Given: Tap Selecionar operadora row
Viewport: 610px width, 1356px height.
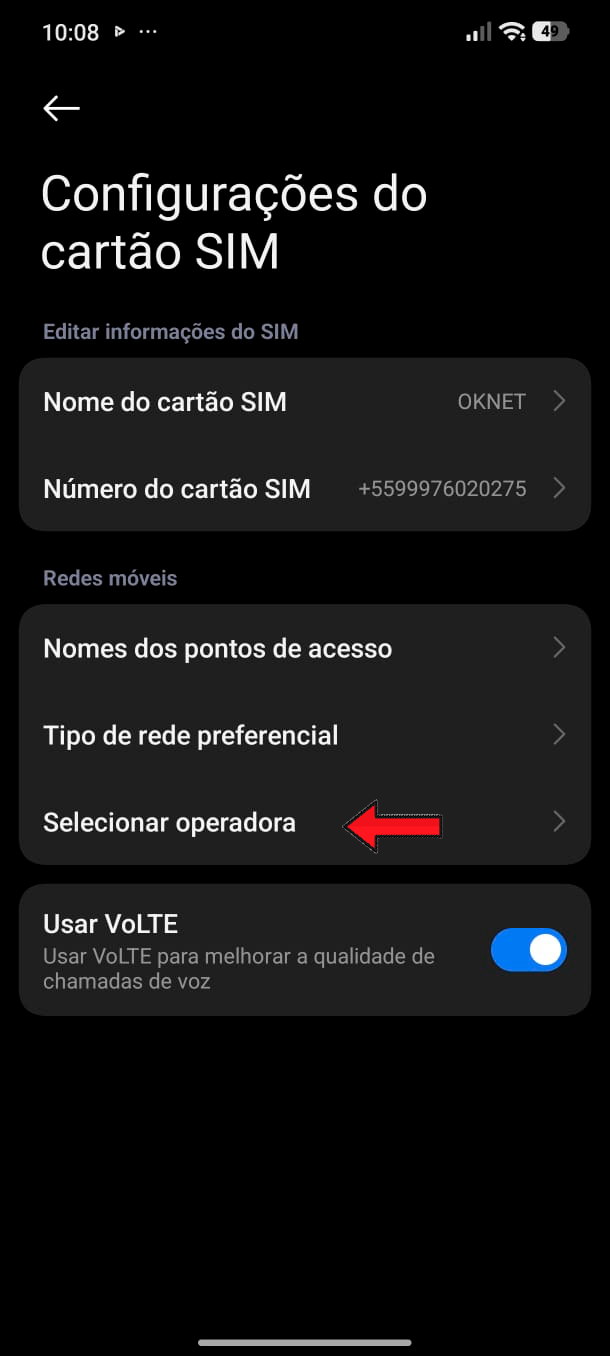Looking at the screenshot, I should [305, 822].
